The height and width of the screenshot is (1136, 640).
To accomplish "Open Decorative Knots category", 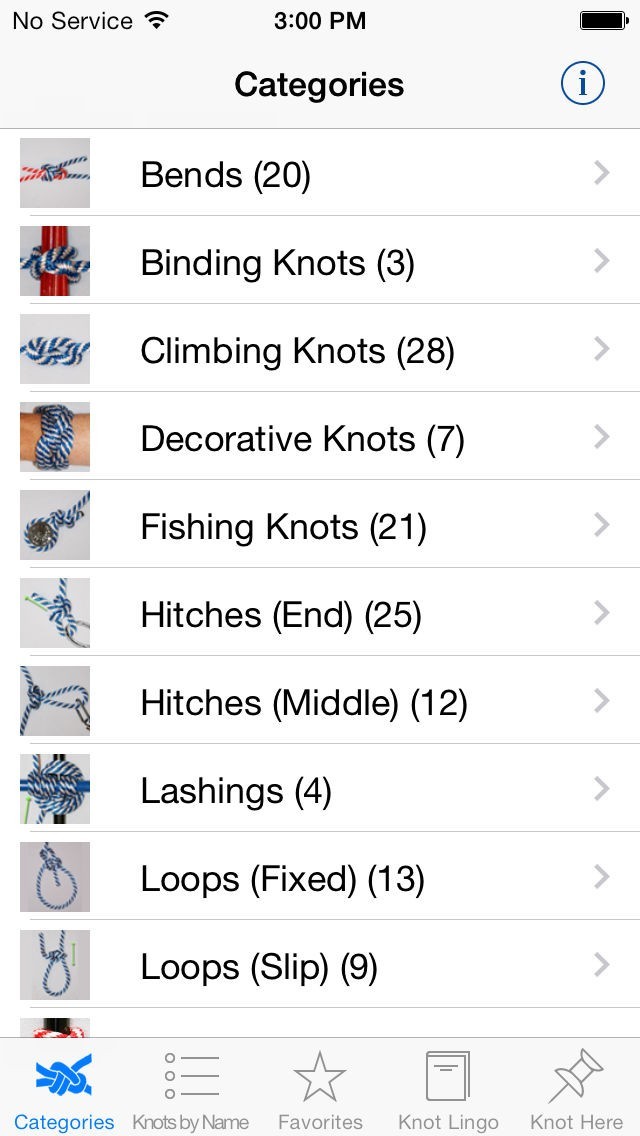I will click(320, 439).
